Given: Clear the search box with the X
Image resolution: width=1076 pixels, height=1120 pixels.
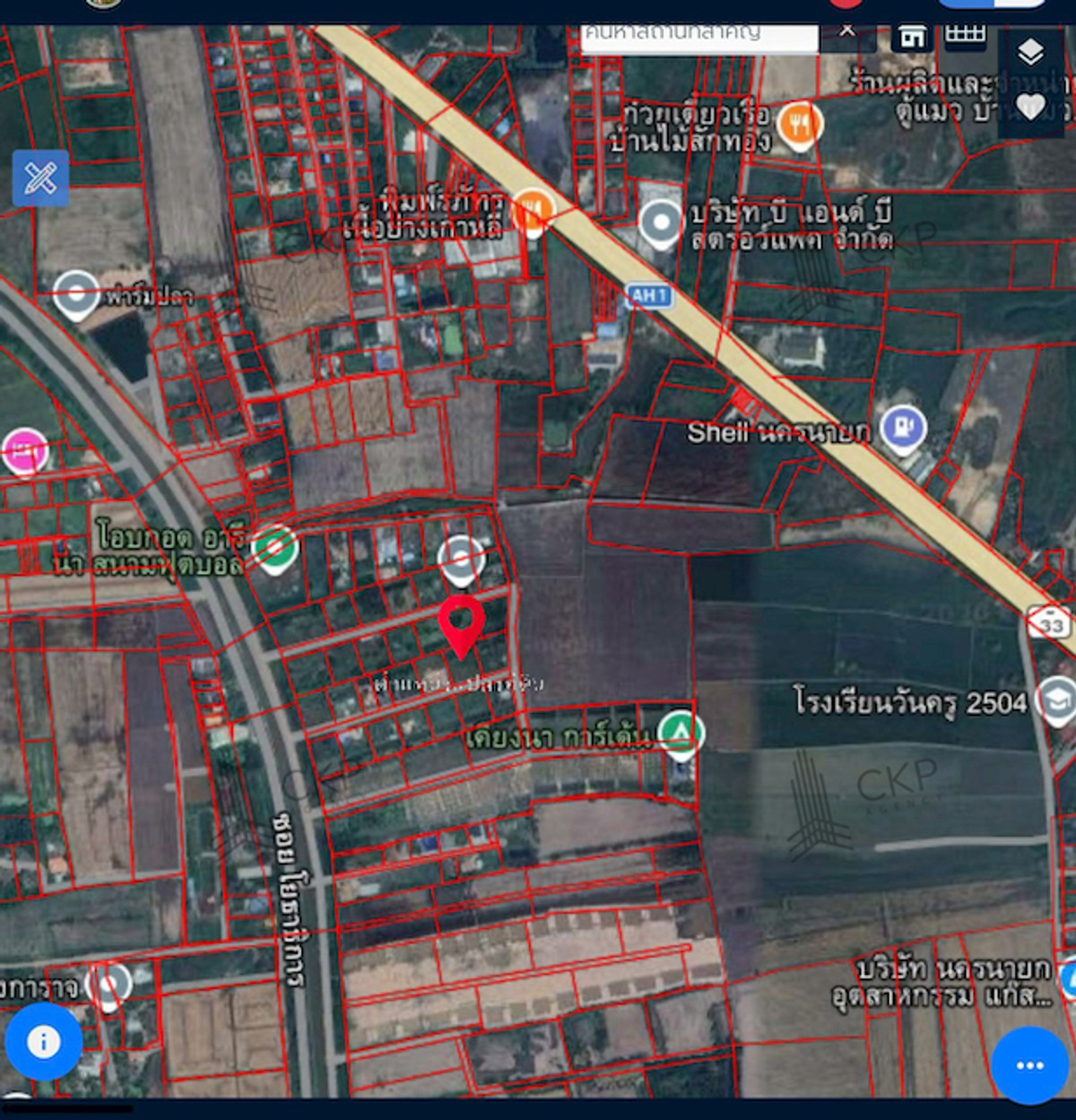Looking at the screenshot, I should [846, 32].
